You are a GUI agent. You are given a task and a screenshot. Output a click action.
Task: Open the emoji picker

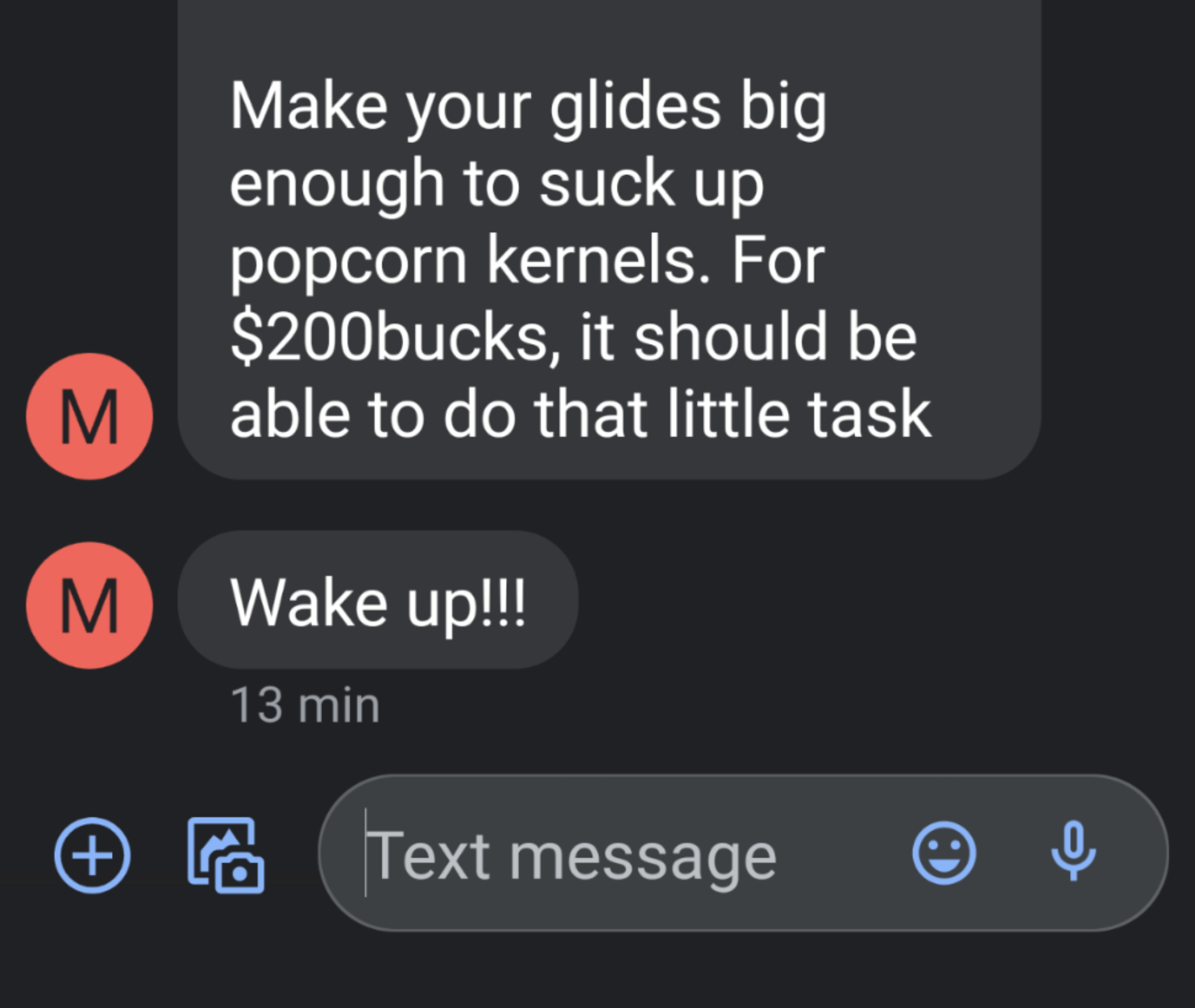[944, 853]
